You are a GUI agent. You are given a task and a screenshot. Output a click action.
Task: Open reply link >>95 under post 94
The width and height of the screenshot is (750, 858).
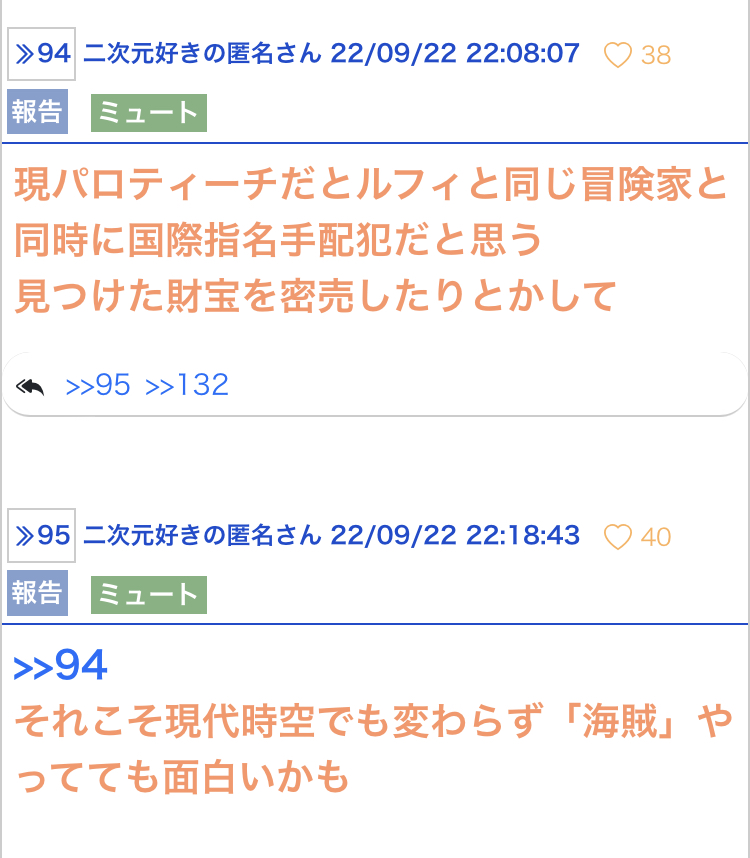[x=98, y=385]
